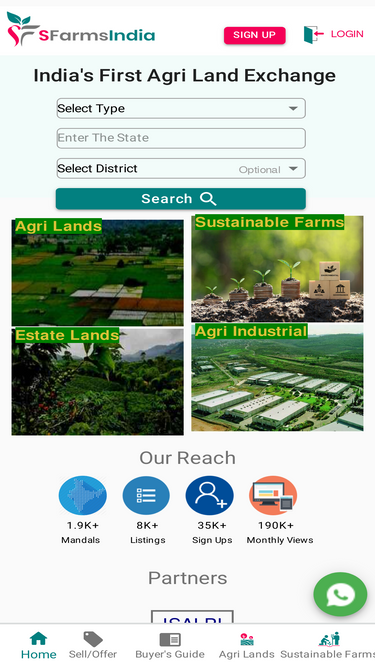Open the Agri Lands picture tile
The width and height of the screenshot is (375, 667).
97,272
